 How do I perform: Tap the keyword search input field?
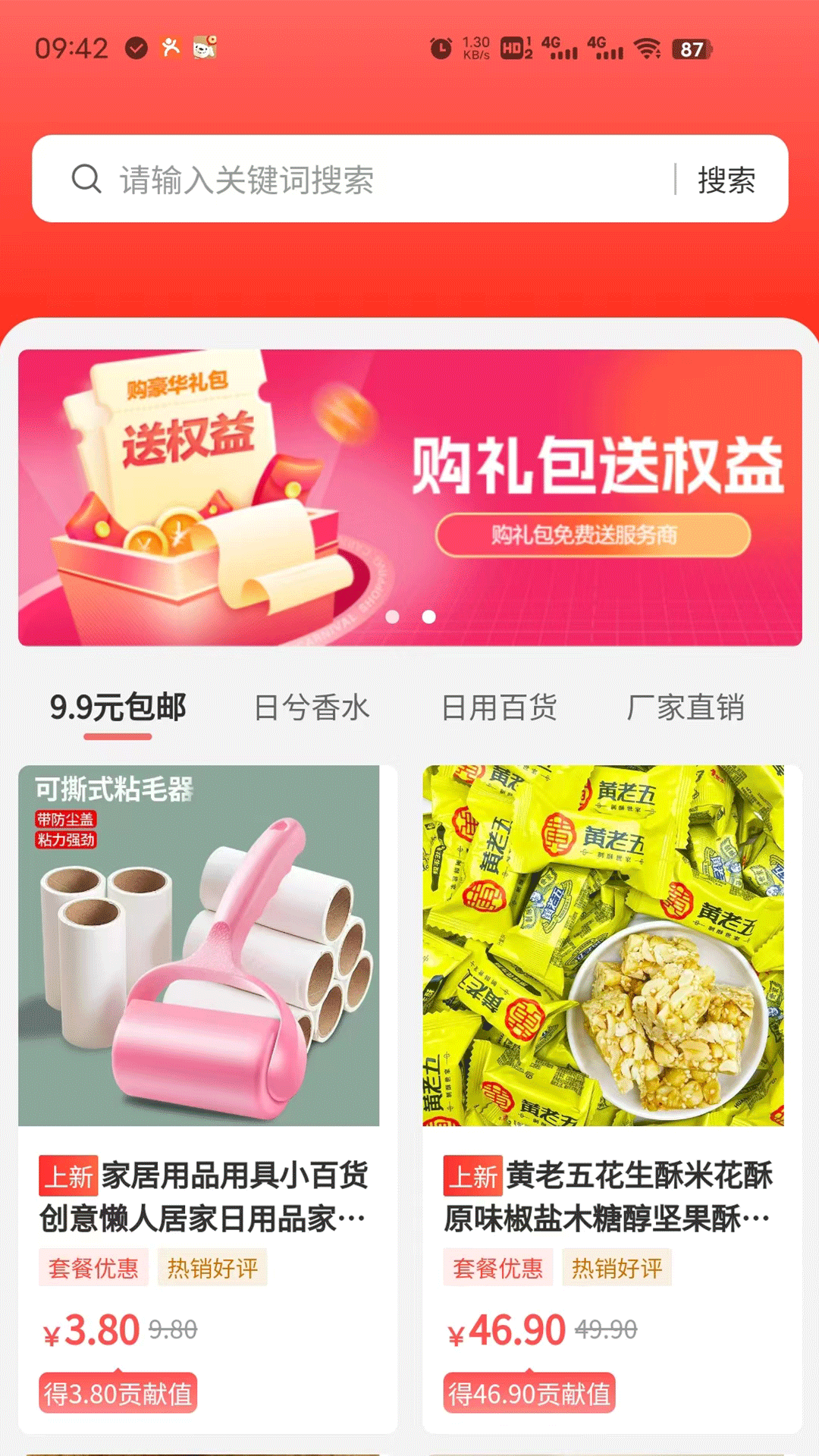point(379,180)
